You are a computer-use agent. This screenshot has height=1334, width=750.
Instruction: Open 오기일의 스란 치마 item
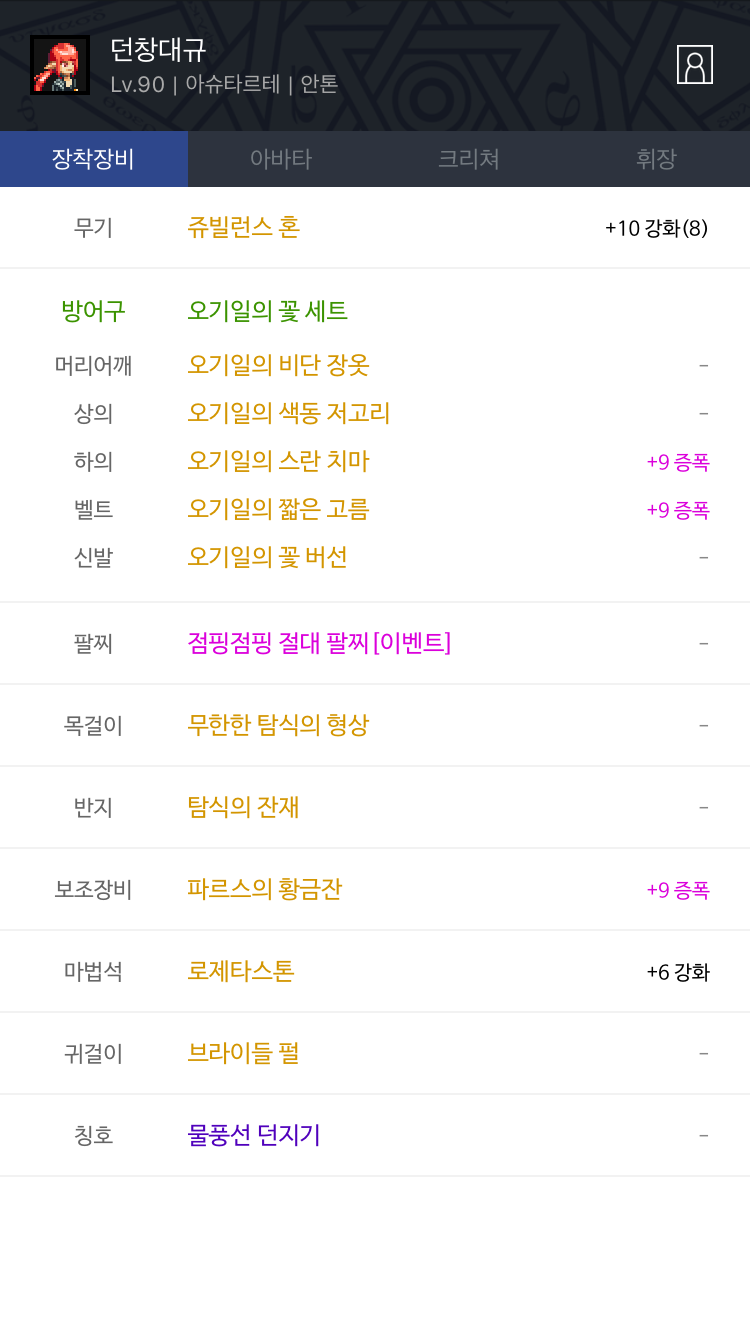point(278,461)
